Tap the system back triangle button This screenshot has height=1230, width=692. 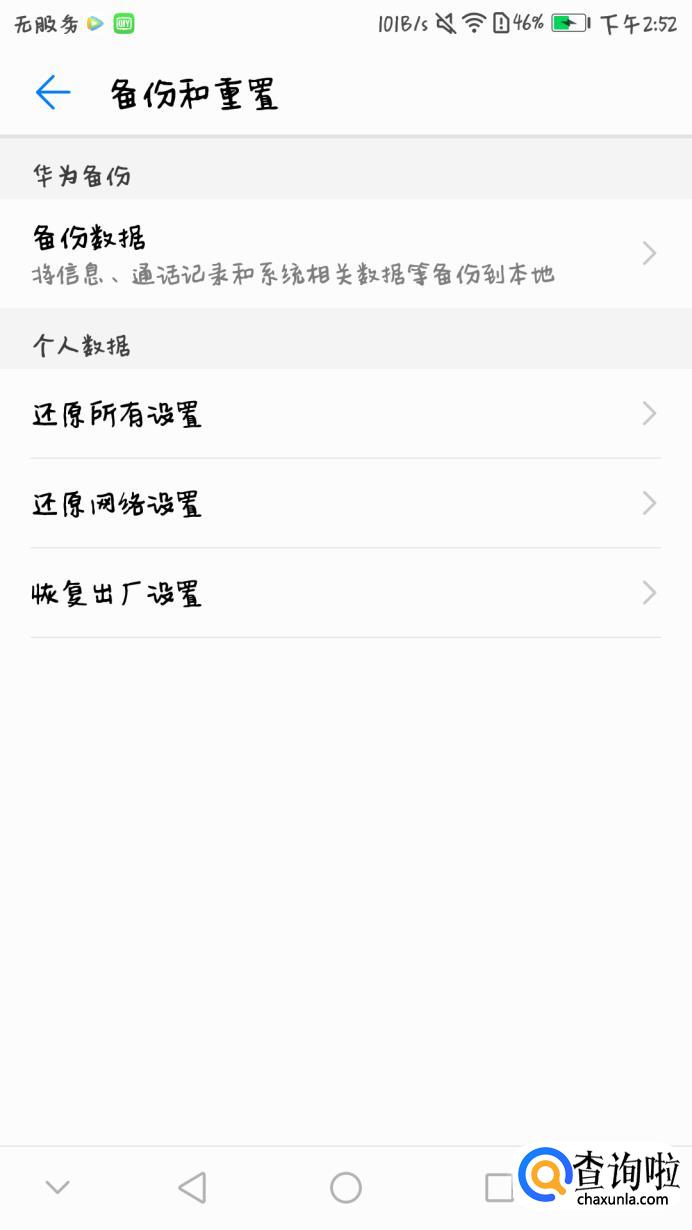pyautogui.click(x=192, y=1188)
